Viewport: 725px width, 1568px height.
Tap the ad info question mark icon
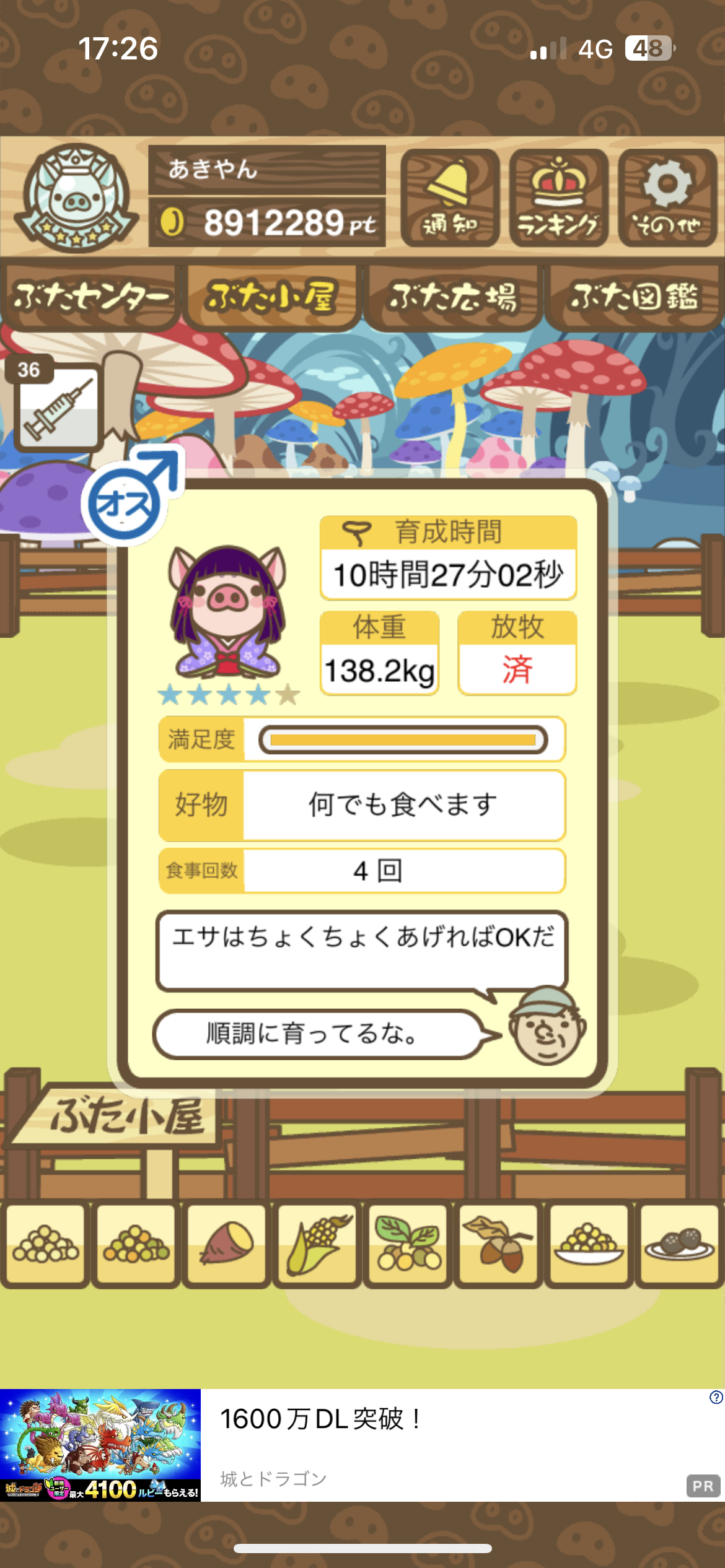[x=716, y=1397]
